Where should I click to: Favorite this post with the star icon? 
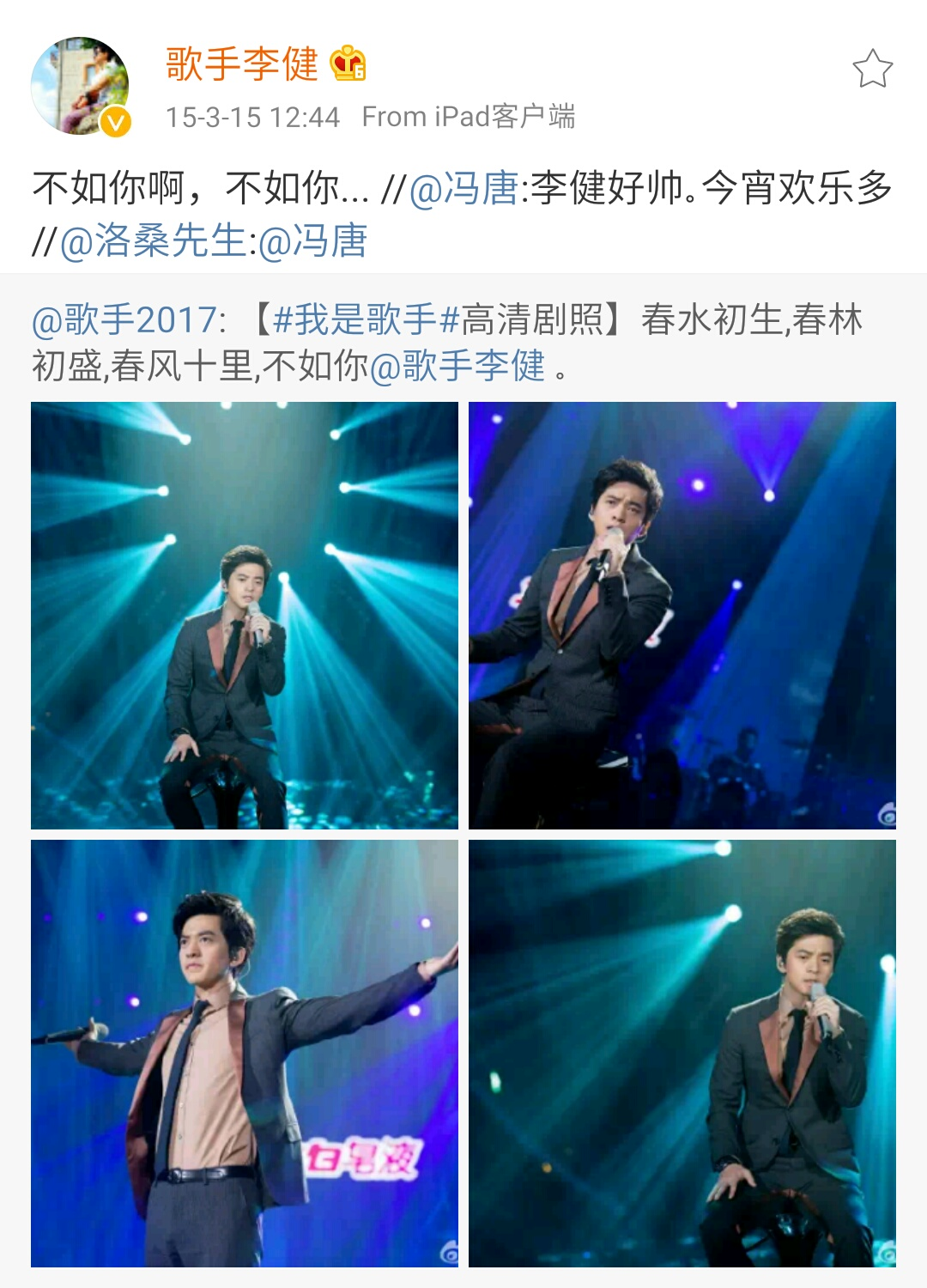coord(872,69)
